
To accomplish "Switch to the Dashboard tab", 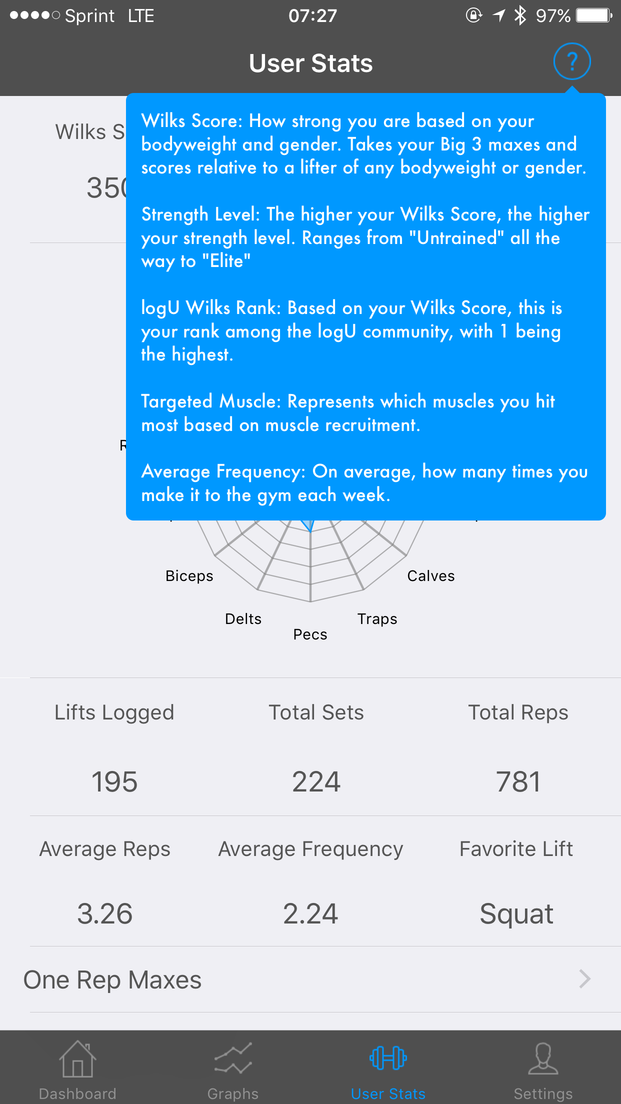I will pos(77,1068).
